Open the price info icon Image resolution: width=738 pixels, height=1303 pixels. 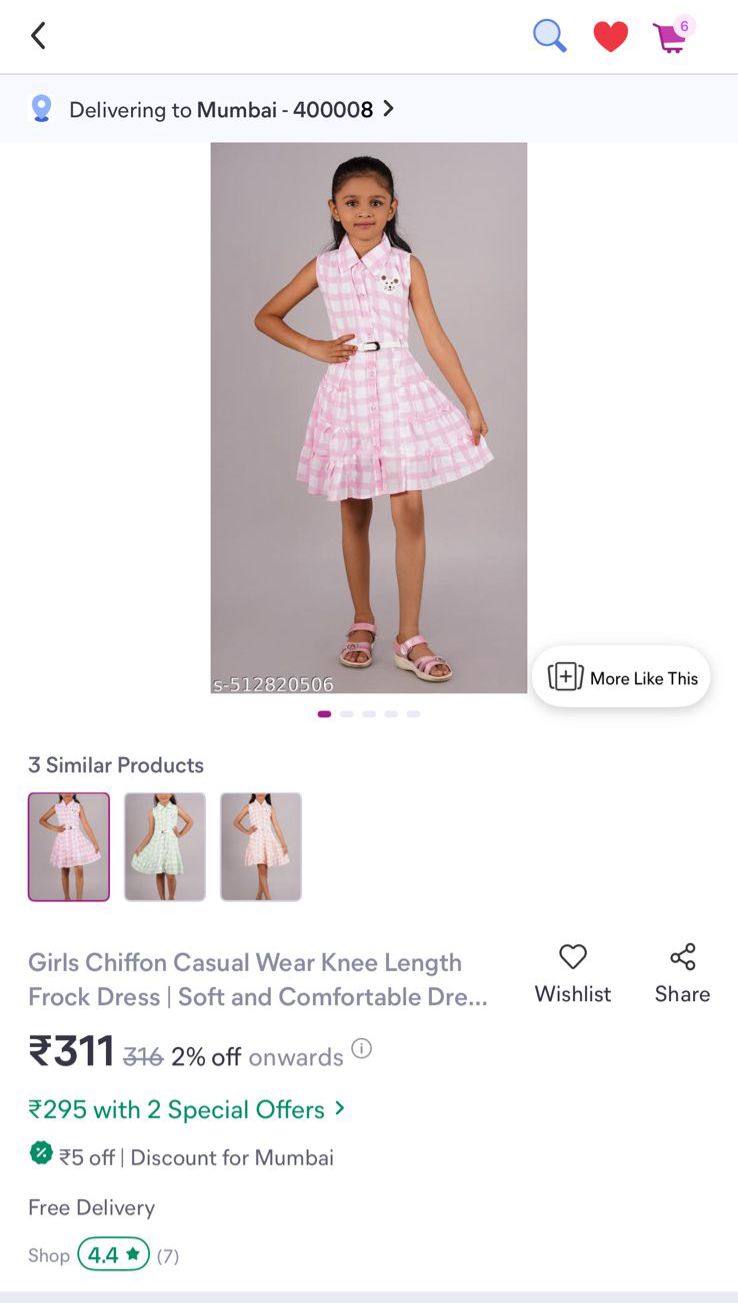click(362, 1048)
